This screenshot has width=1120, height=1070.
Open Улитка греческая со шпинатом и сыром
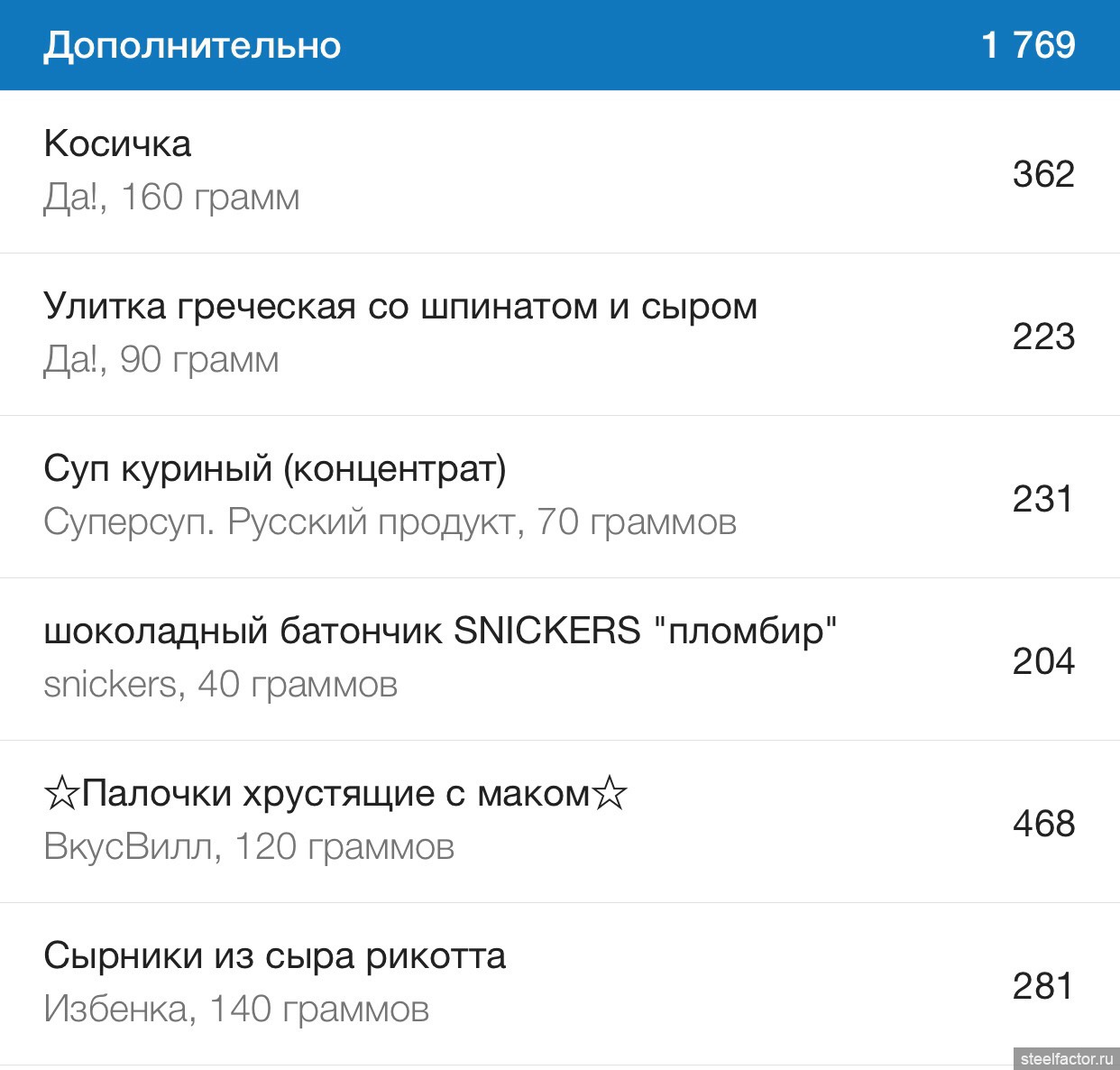(399, 308)
